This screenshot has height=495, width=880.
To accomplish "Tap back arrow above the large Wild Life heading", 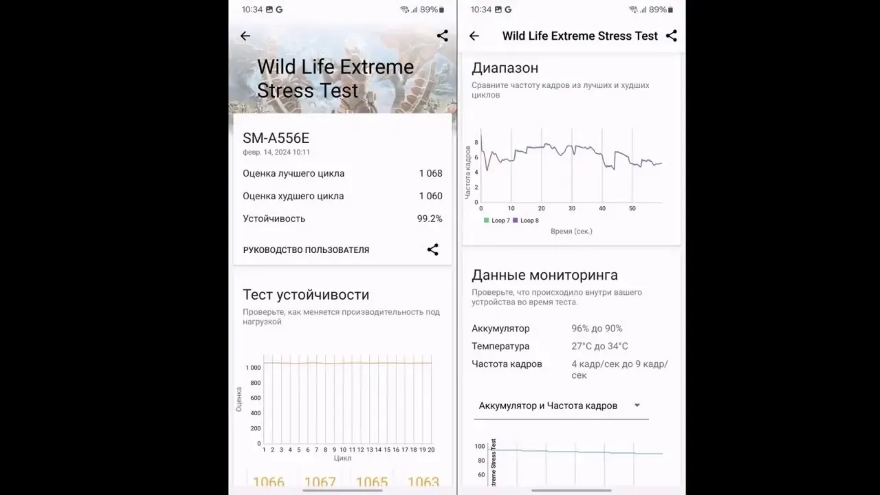I will [x=245, y=36].
